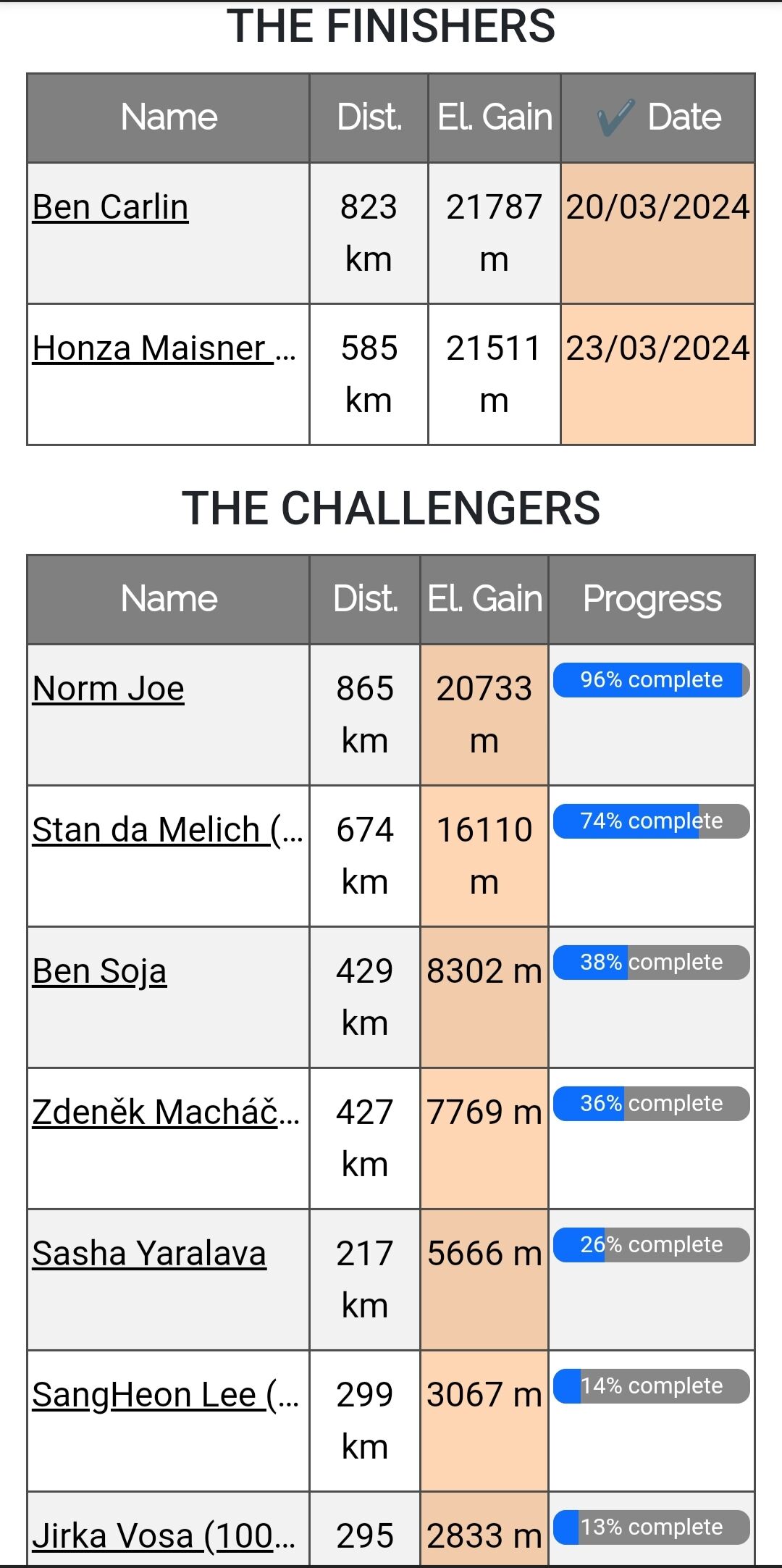
Task: Open Jirka Vosa's profile link
Action: point(164,1535)
